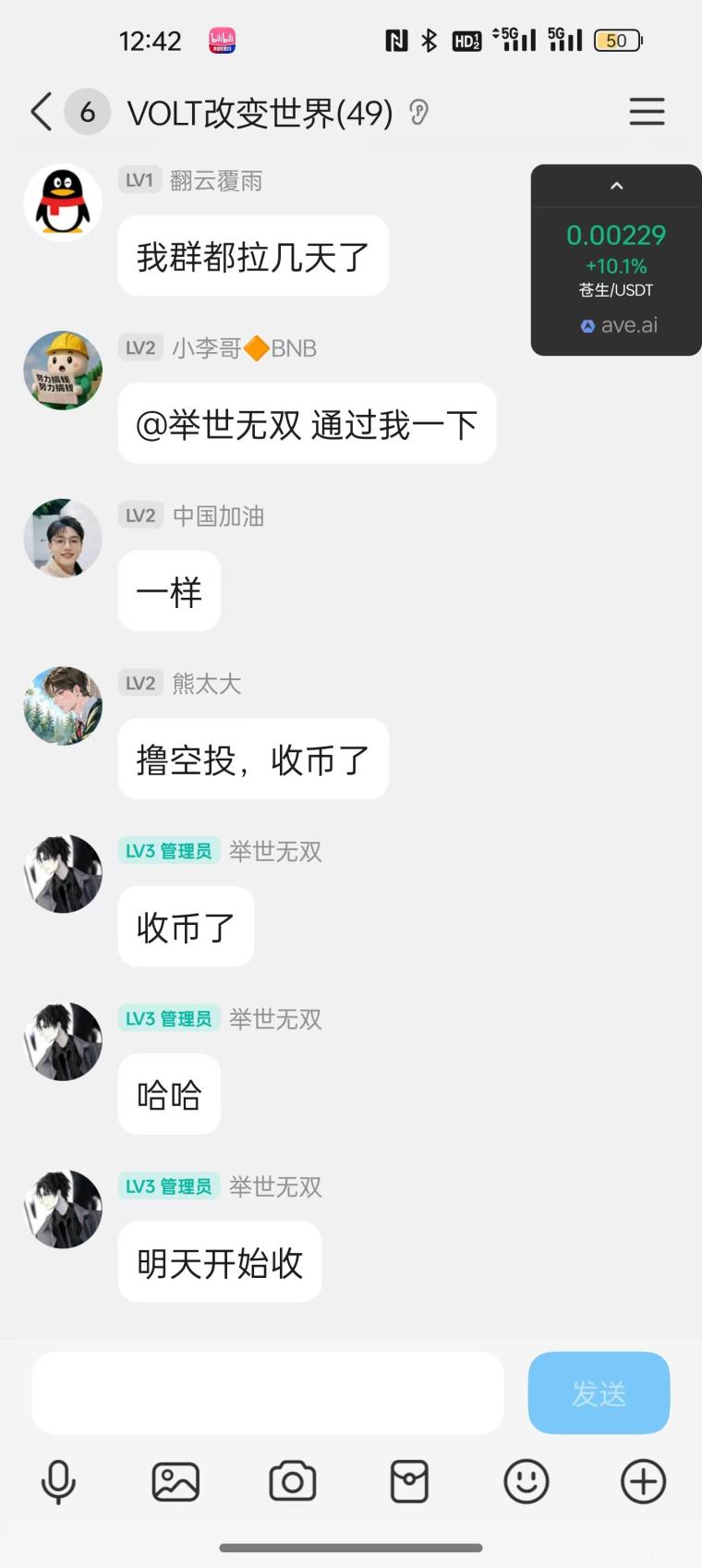This screenshot has height=1568, width=702.
Task: Open the emoji sticker panel
Action: (x=526, y=1482)
